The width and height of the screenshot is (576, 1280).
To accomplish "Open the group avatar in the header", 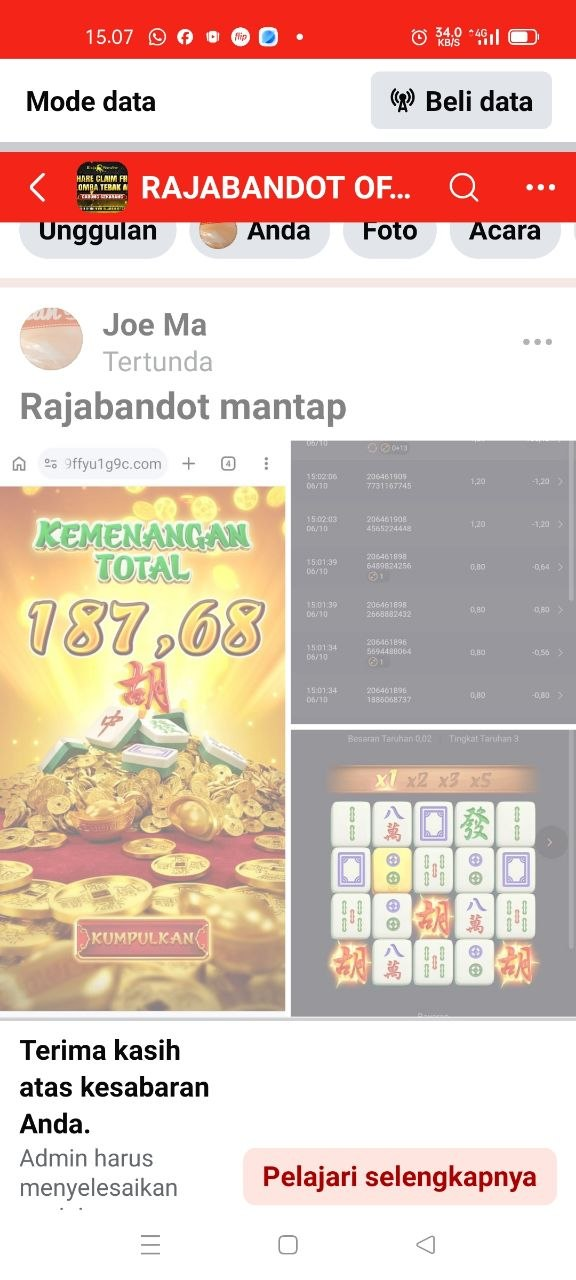I will tap(102, 187).
